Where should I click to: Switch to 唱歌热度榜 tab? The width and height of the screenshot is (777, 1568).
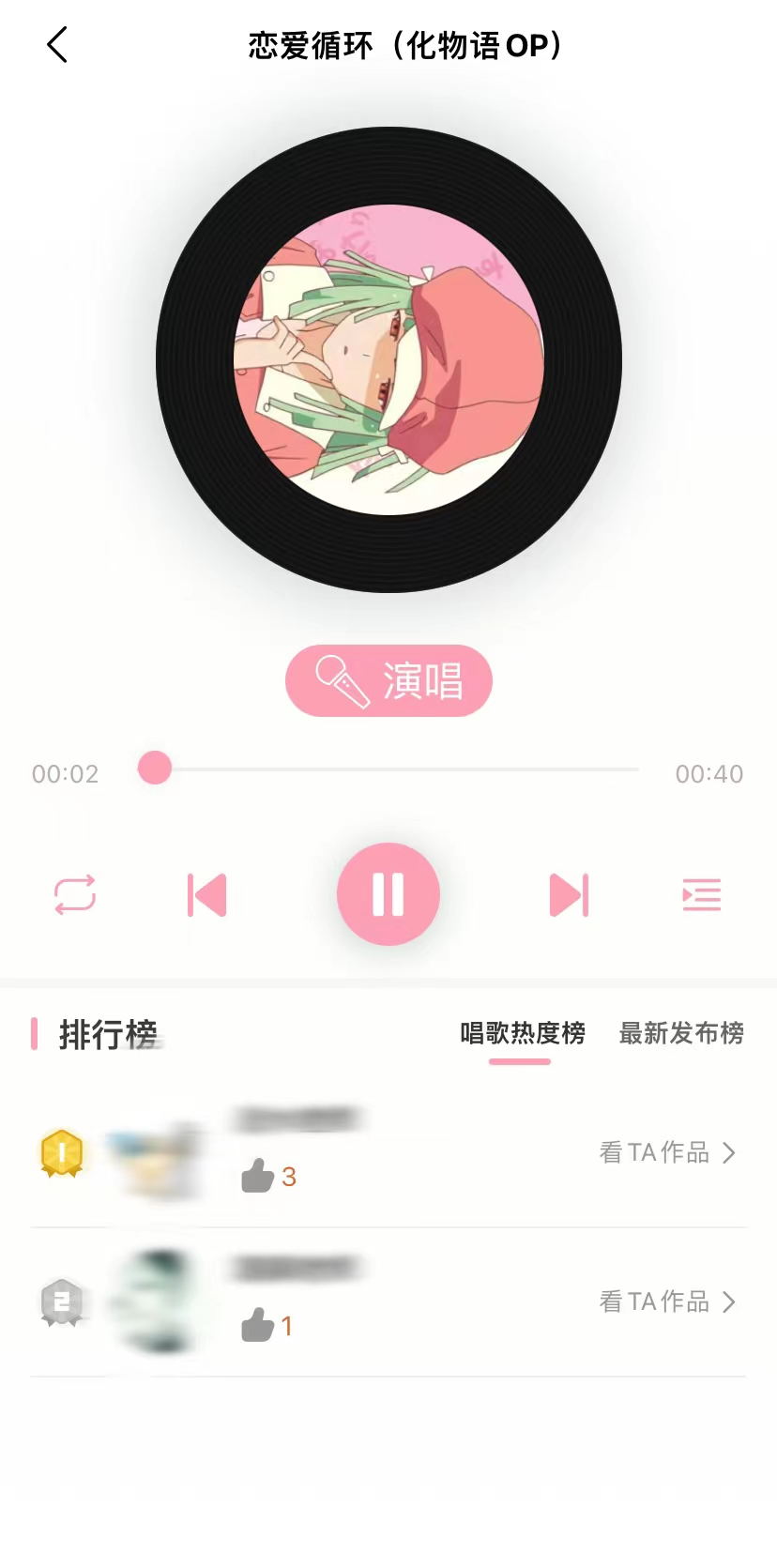(522, 1033)
